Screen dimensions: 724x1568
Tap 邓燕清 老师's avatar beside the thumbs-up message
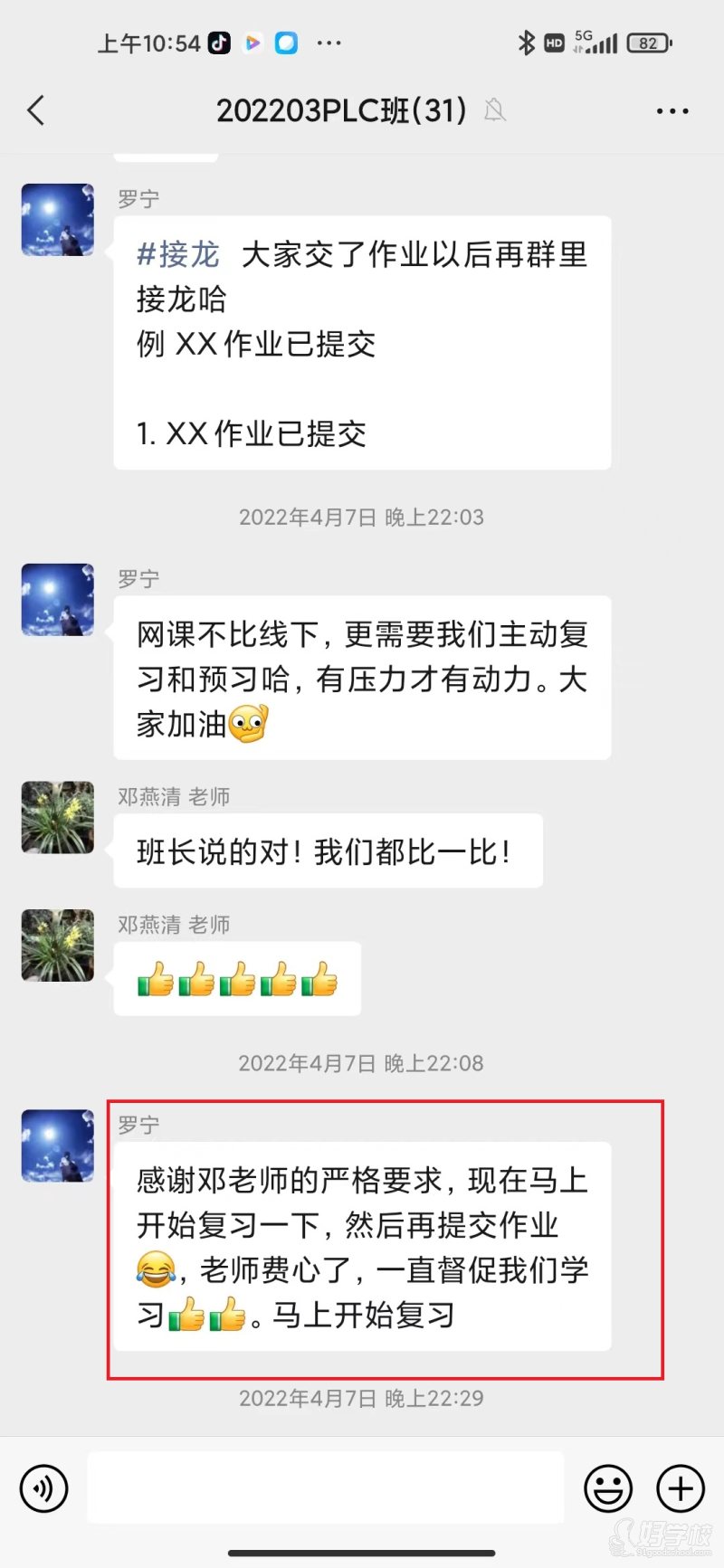[x=58, y=945]
